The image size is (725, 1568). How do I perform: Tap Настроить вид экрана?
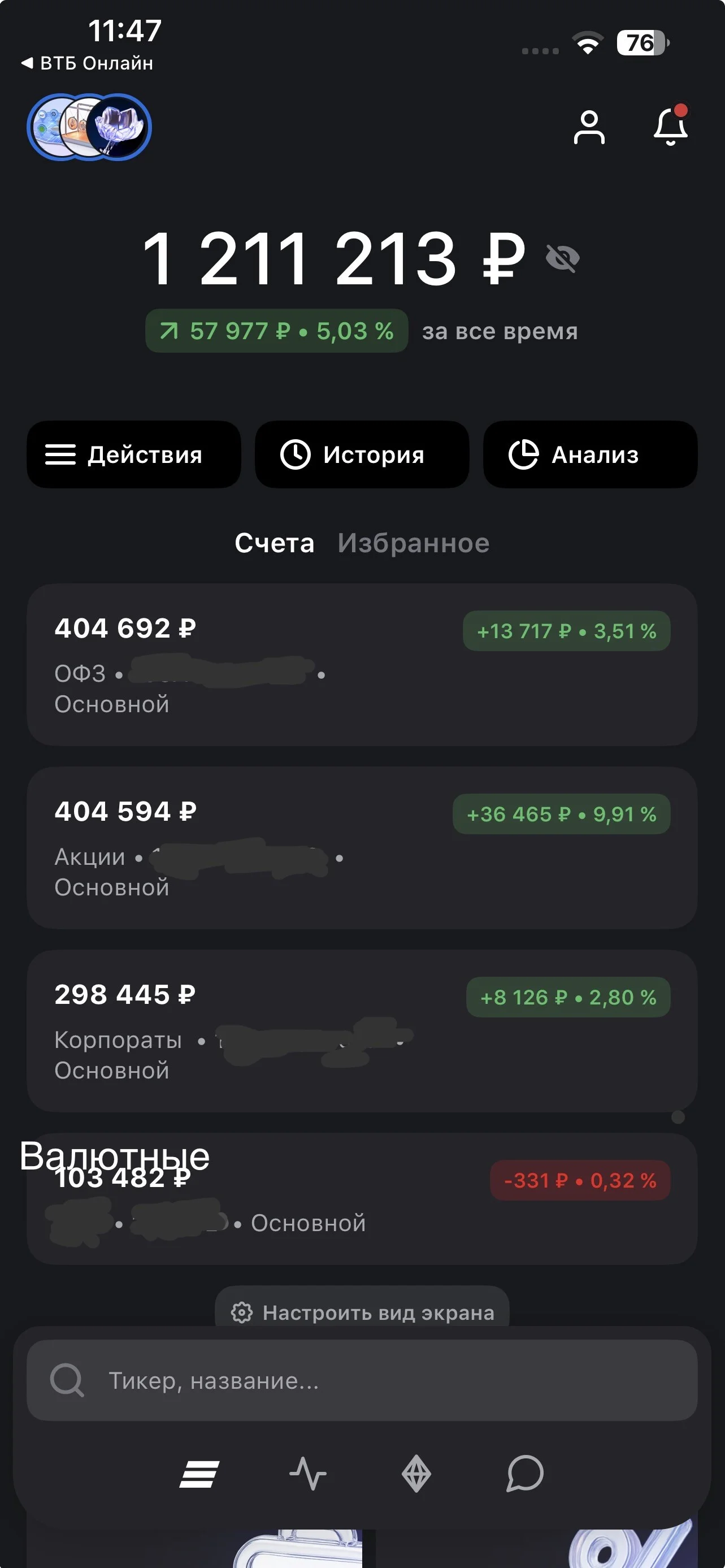click(362, 1313)
